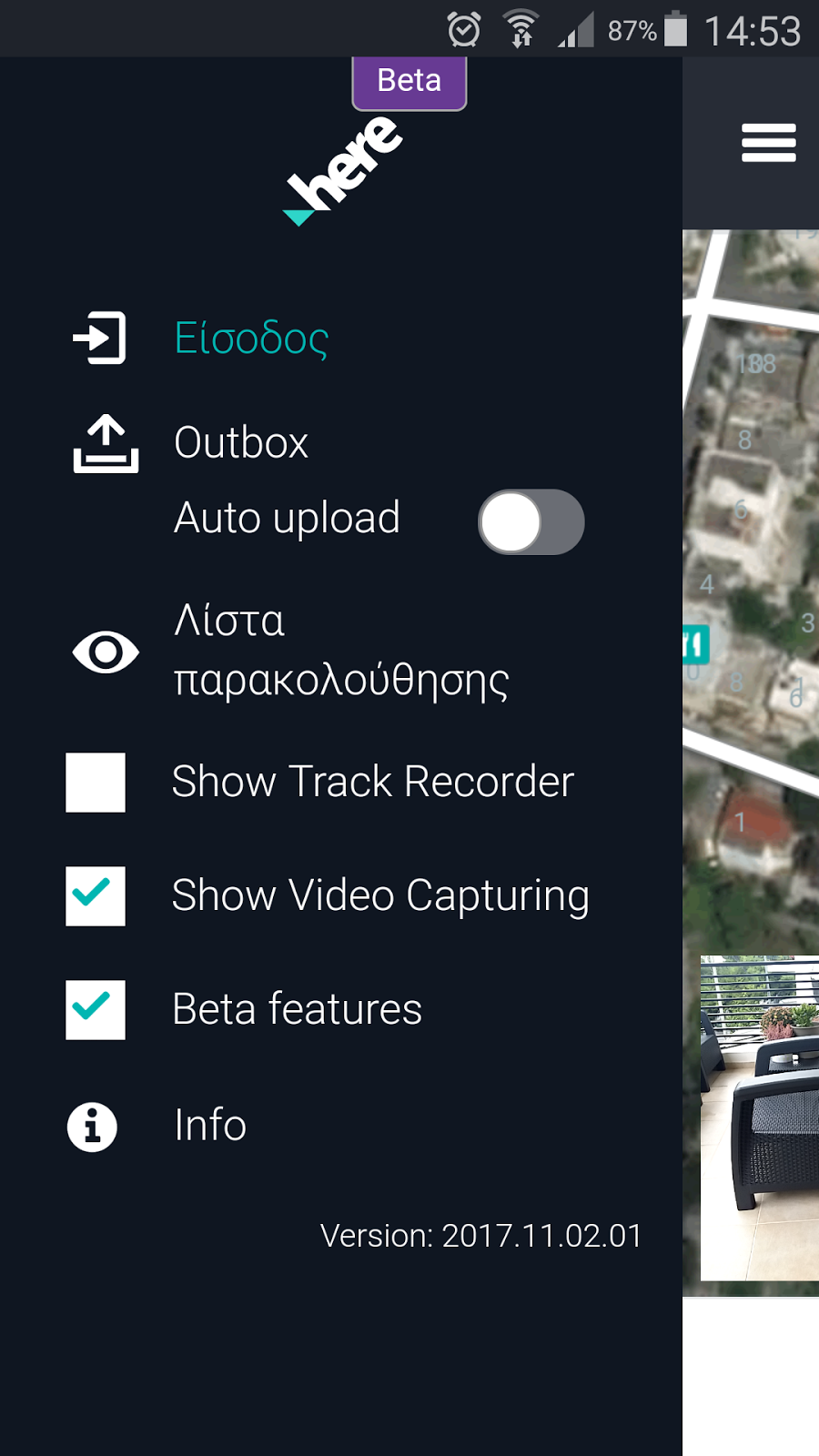Uncheck Beta features

tap(95, 1011)
